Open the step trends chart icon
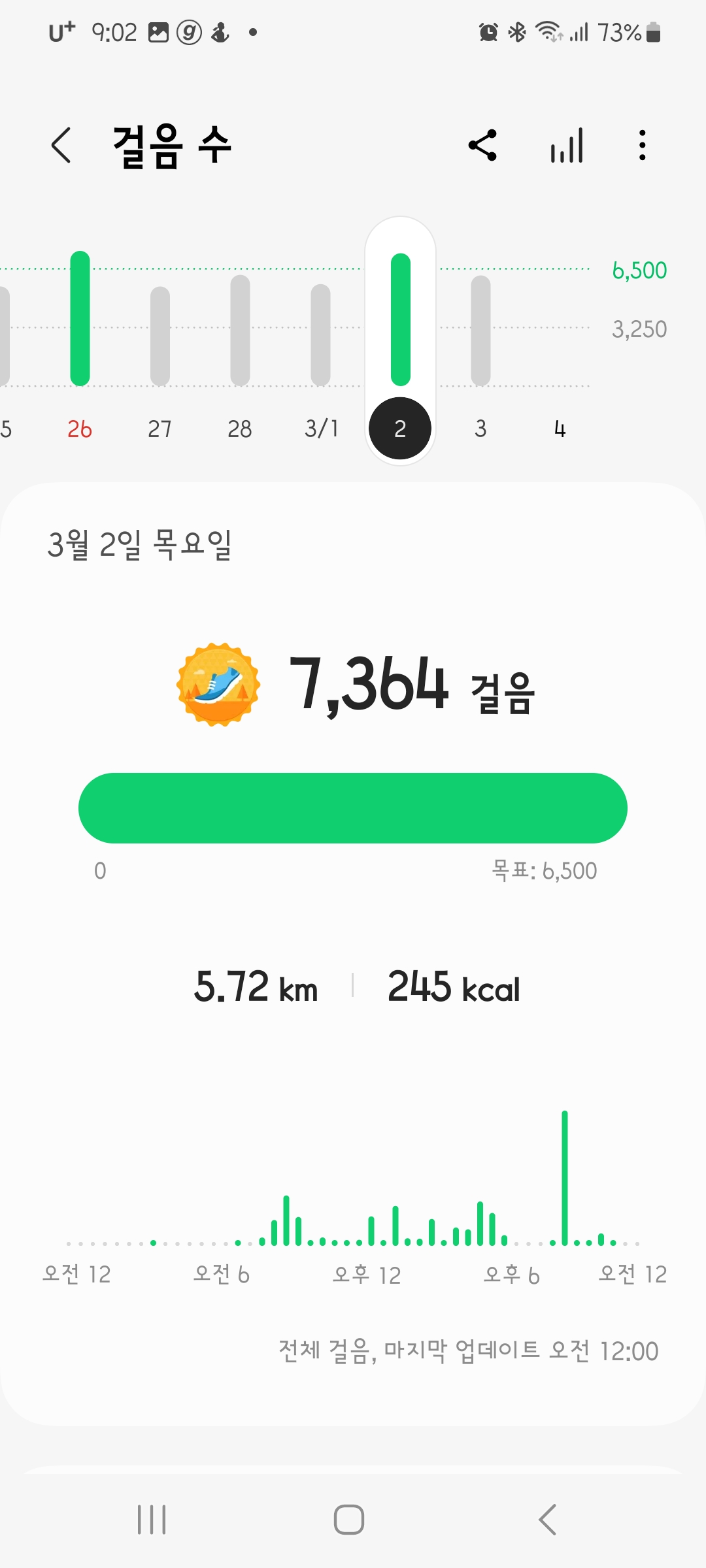 566,145
